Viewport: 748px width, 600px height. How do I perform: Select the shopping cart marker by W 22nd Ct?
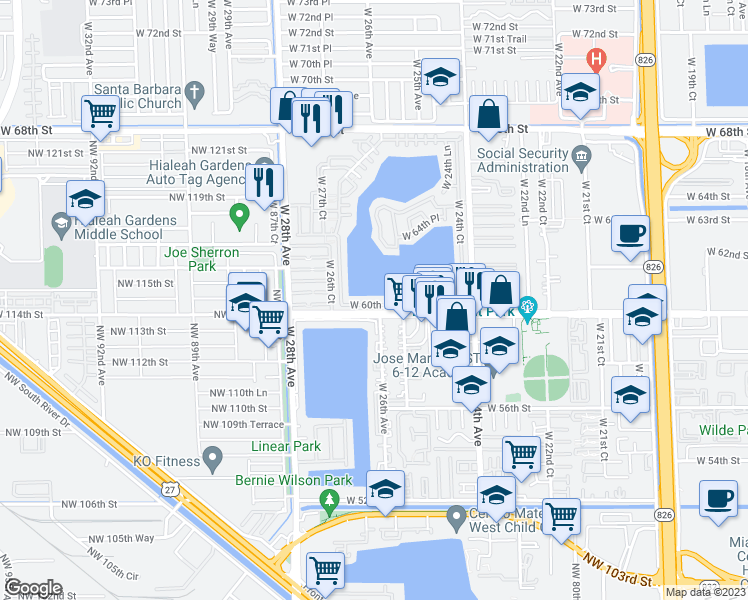pyautogui.click(x=521, y=455)
